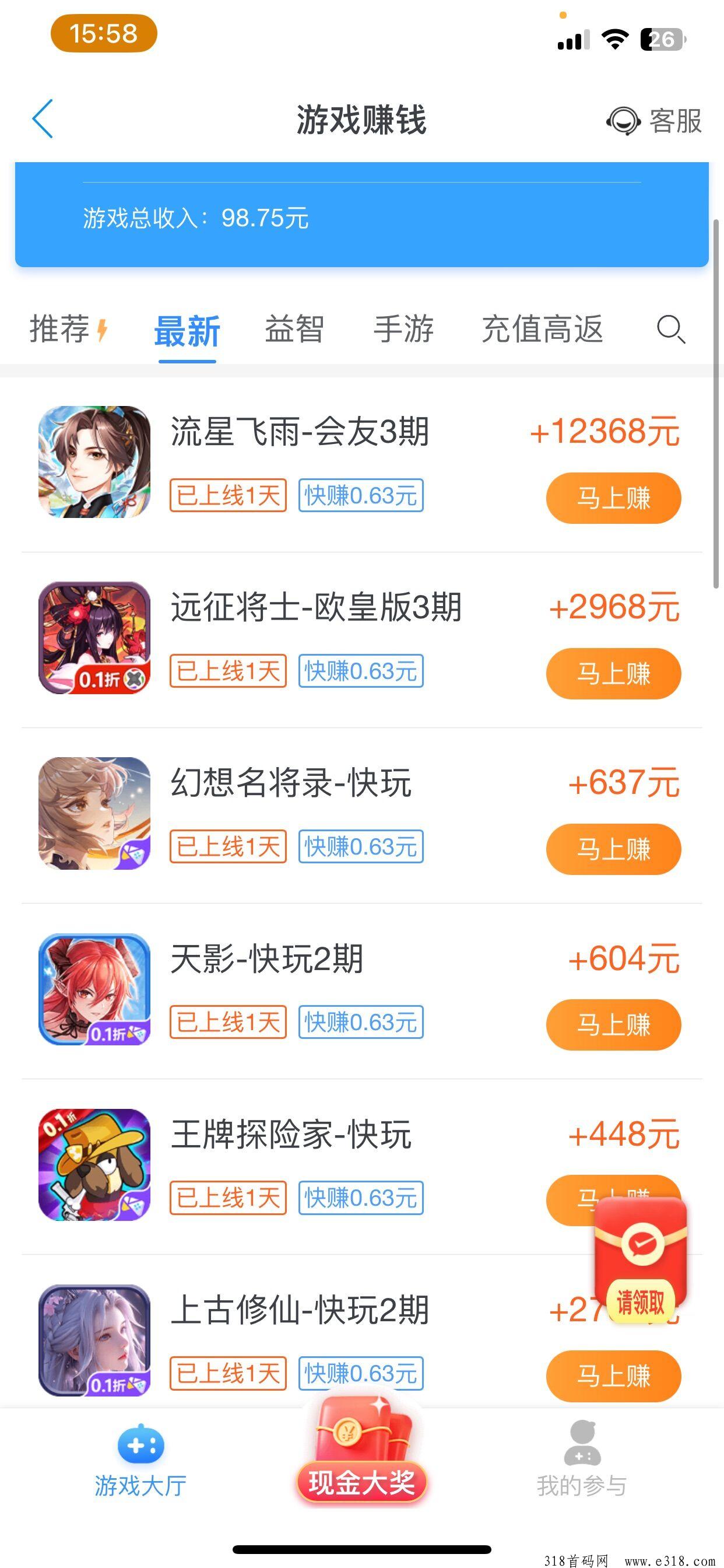Select the 最新 tab
724x1568 pixels.
(x=187, y=331)
